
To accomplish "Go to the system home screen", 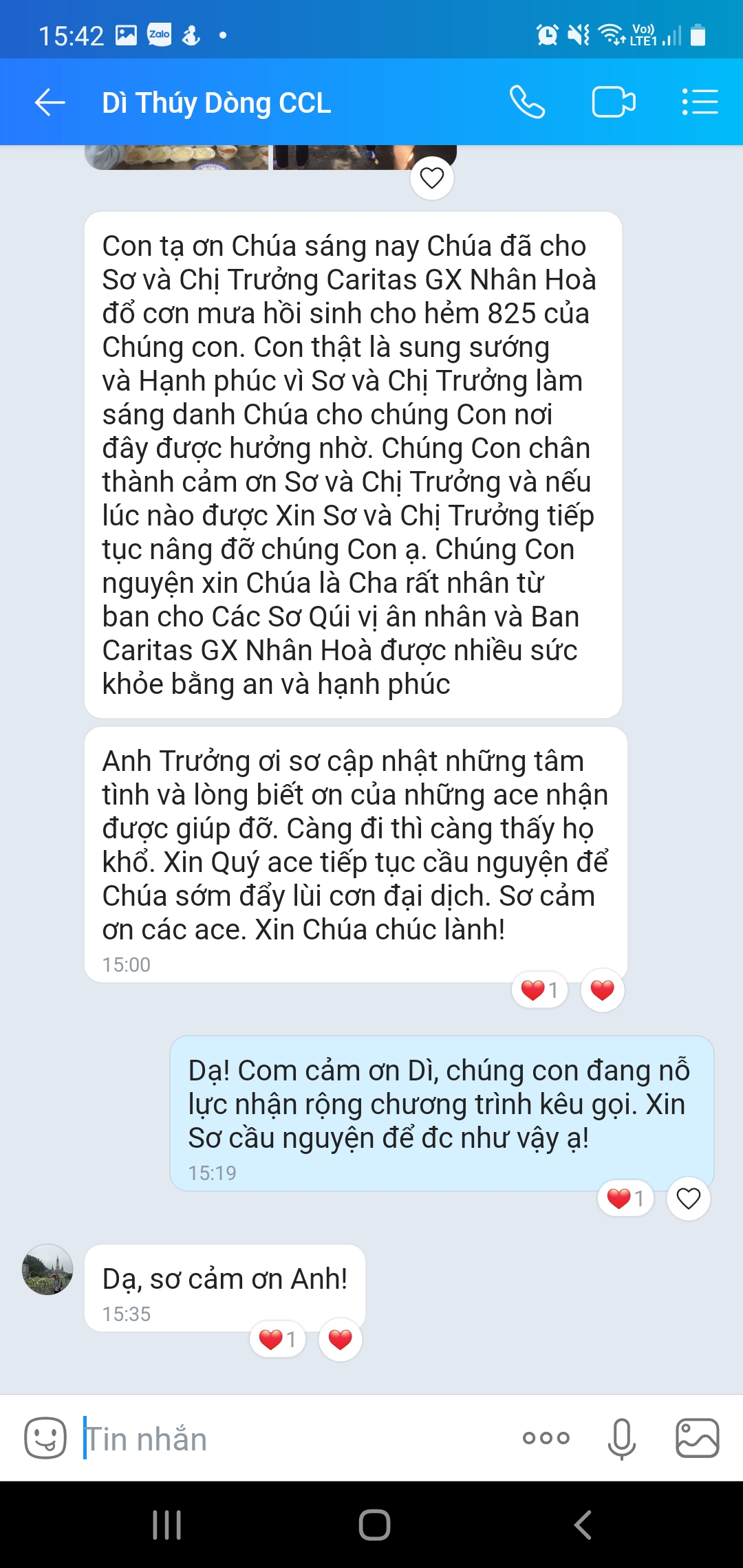I will coord(374,1525).
